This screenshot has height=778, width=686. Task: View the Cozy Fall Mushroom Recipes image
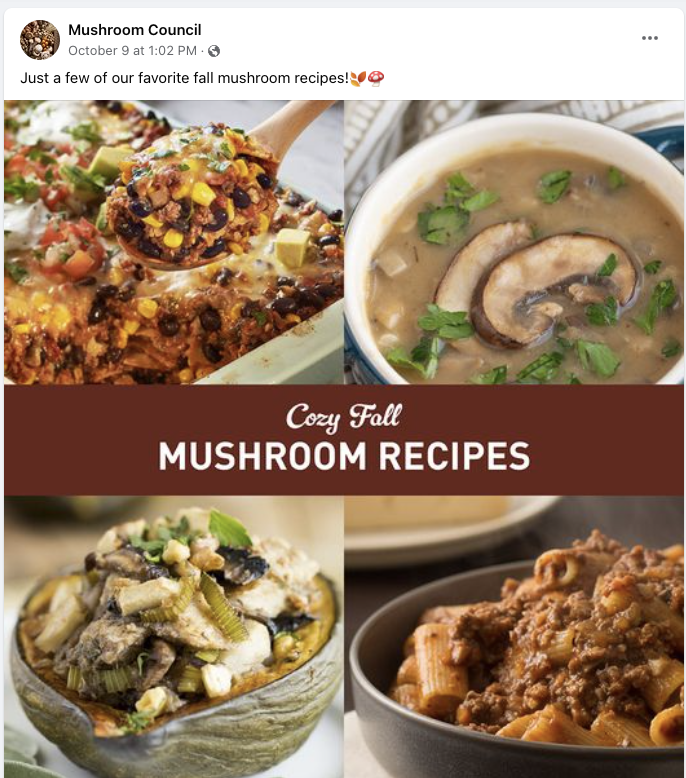343,440
